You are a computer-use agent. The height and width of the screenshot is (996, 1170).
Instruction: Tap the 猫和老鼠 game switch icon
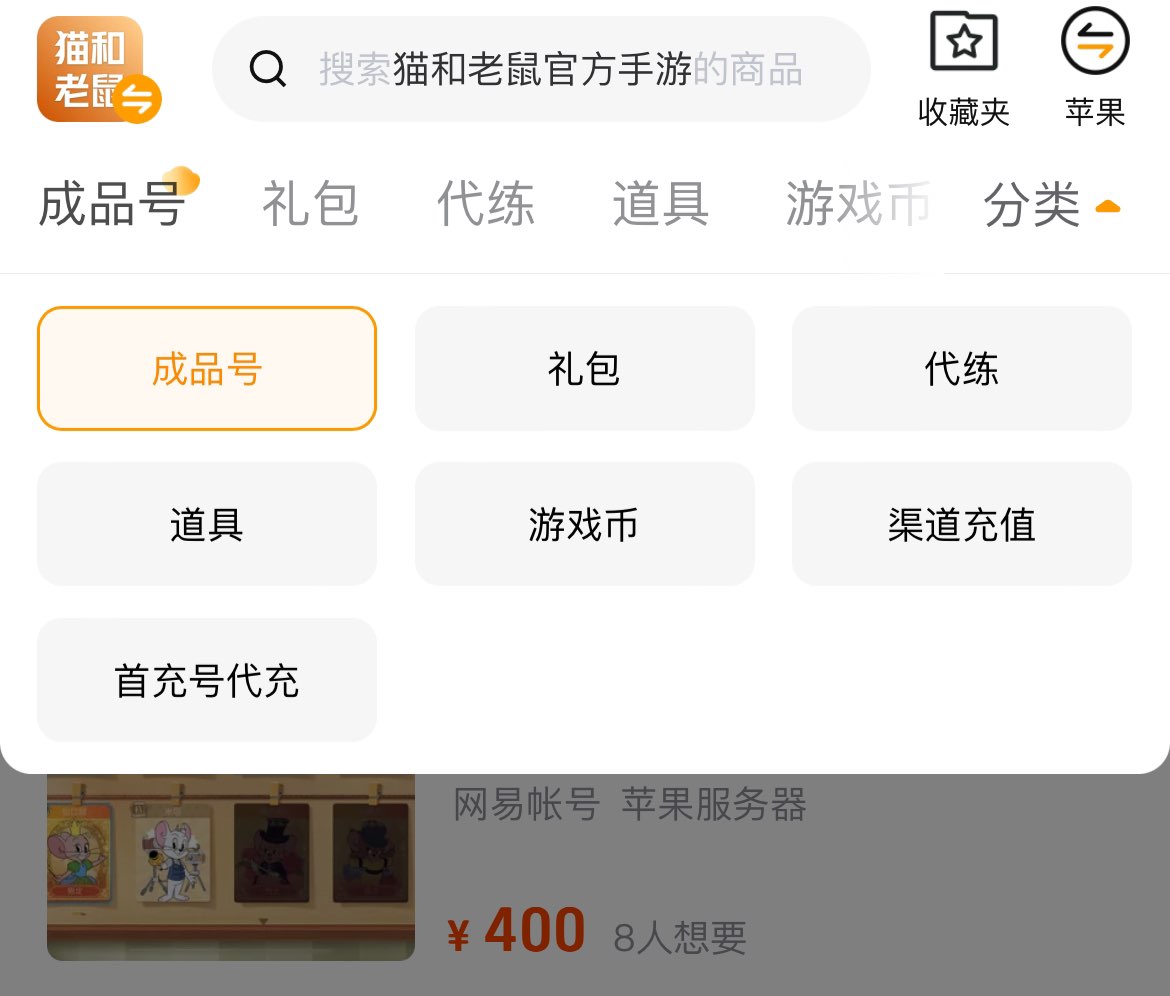click(x=97, y=69)
